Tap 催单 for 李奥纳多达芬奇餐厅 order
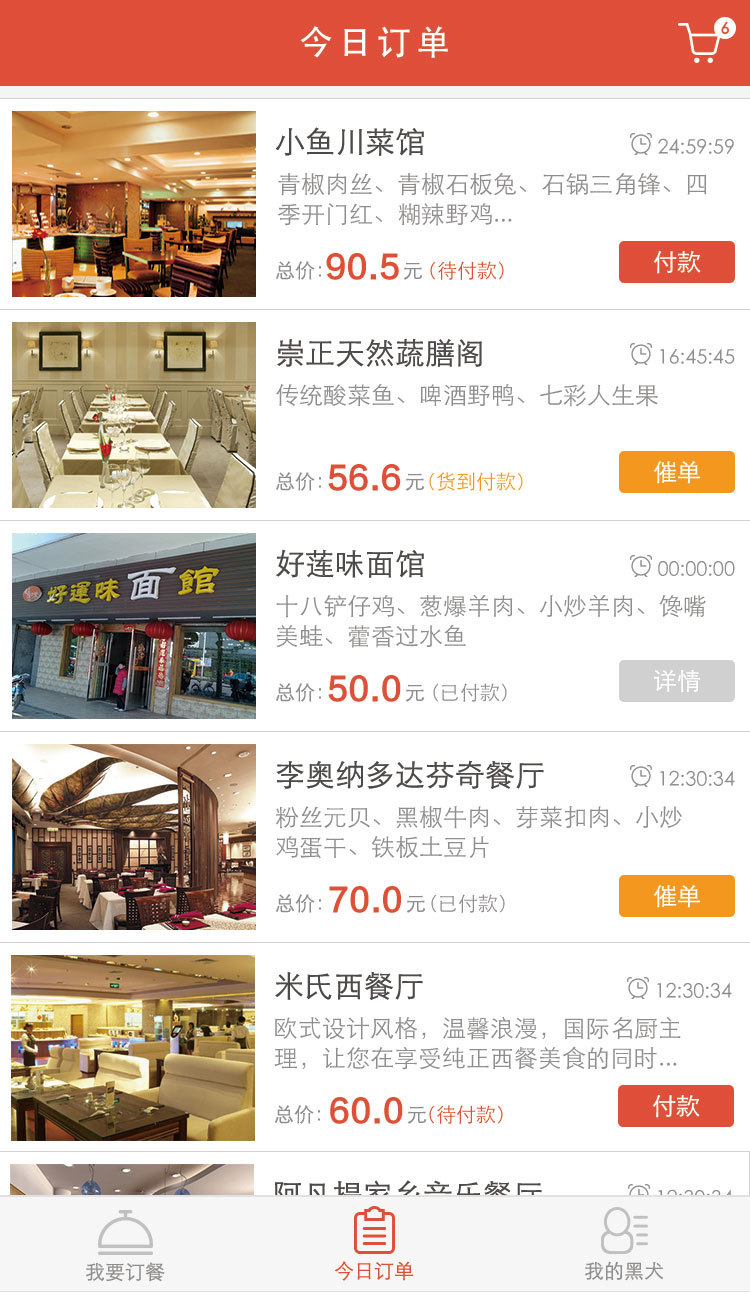The image size is (750, 1292). tap(676, 896)
